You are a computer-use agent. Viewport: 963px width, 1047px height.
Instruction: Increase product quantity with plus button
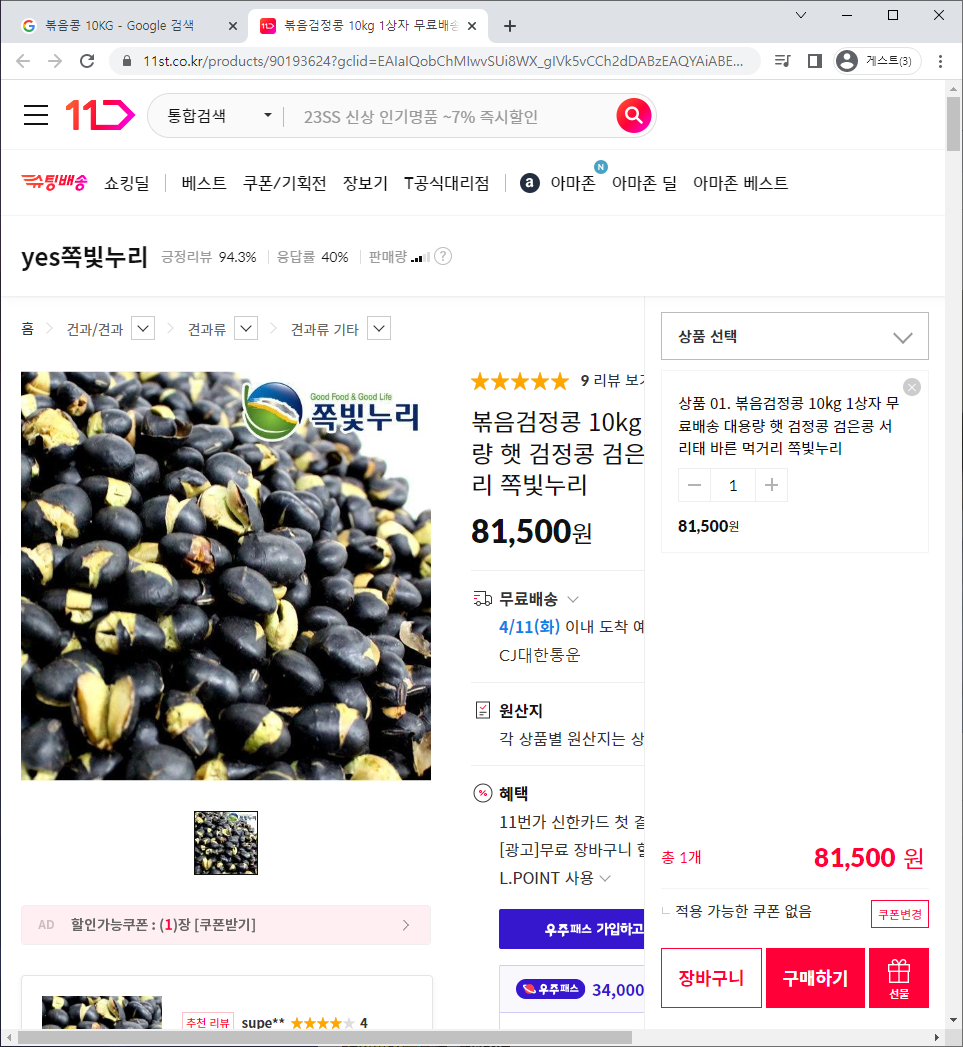[771, 485]
